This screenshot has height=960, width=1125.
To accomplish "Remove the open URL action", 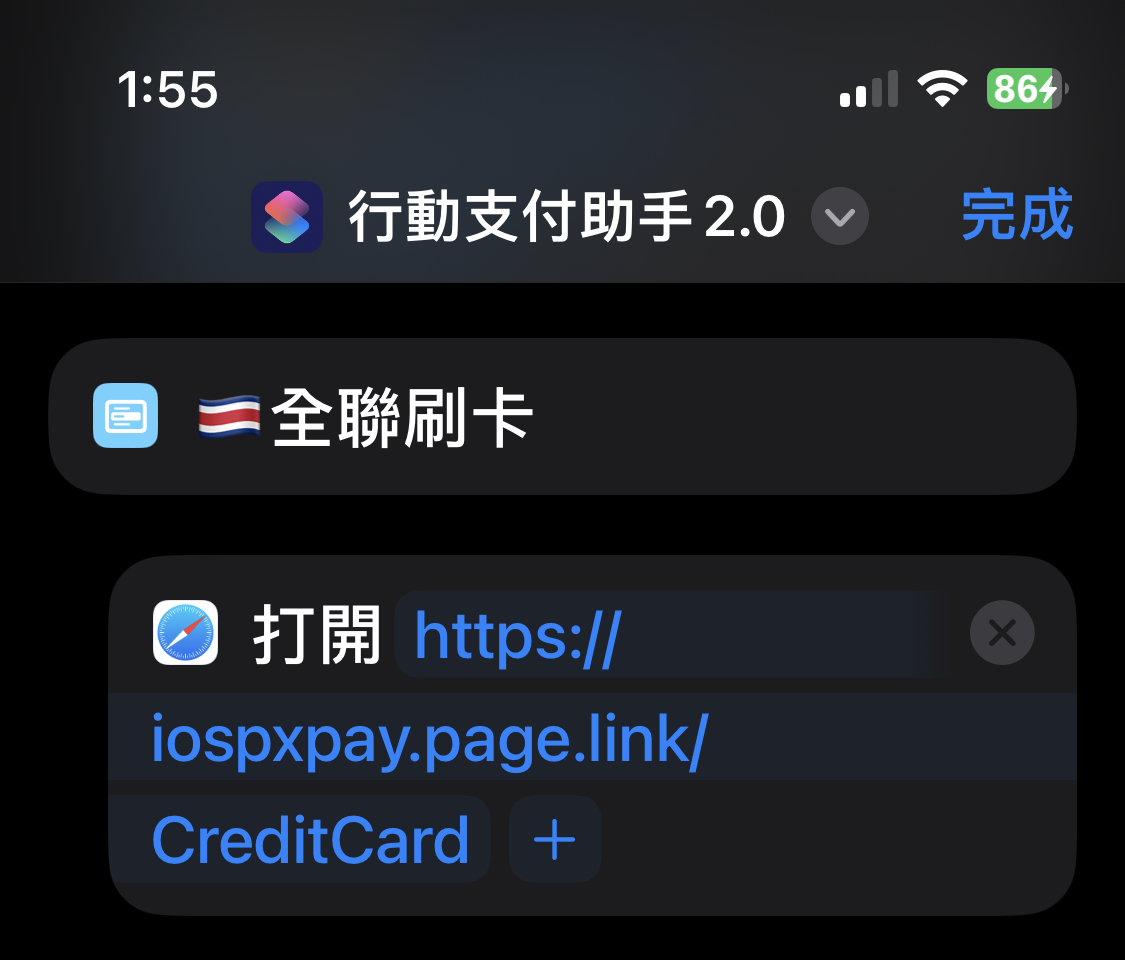I will point(1001,633).
